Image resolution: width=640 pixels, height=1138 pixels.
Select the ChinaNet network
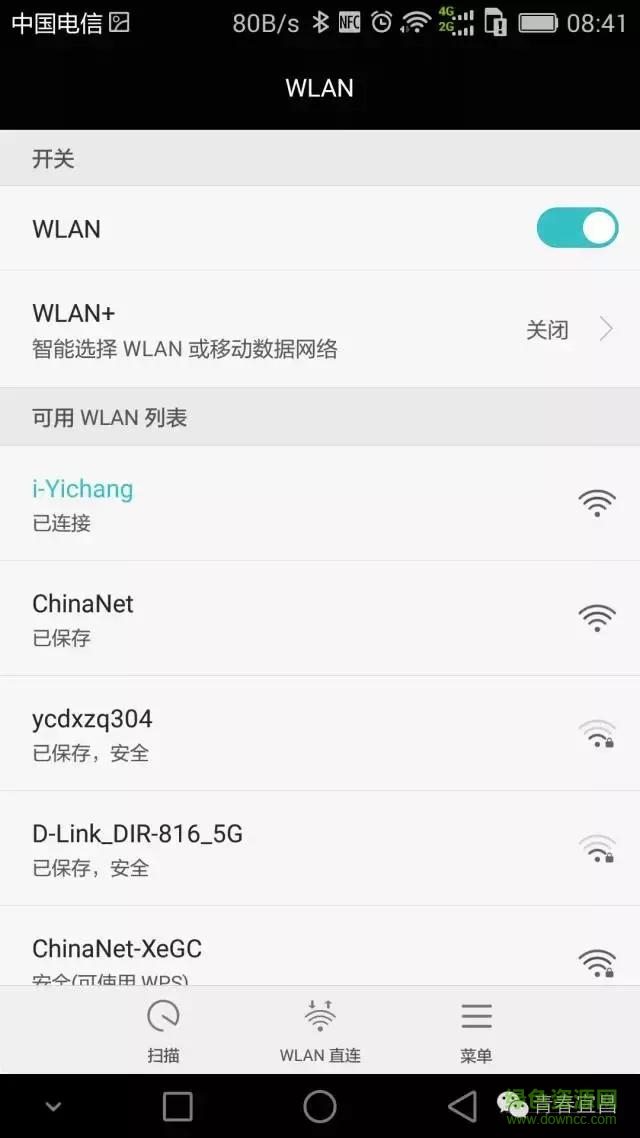point(320,618)
